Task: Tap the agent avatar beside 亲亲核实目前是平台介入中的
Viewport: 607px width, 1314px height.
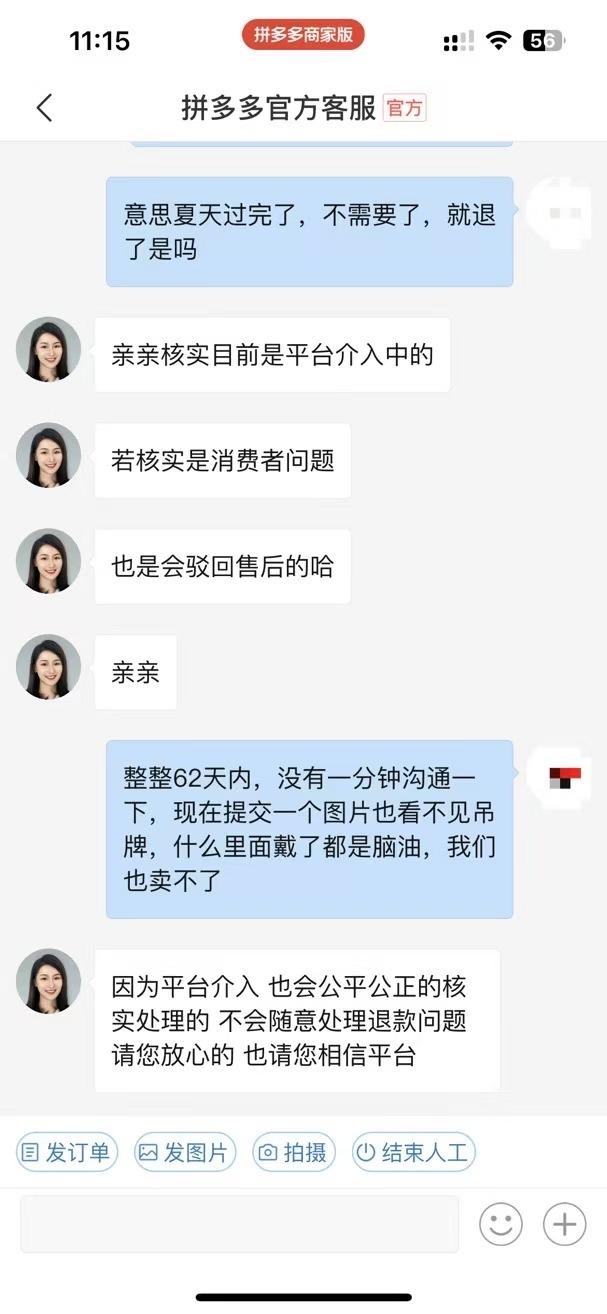Action: 48,350
